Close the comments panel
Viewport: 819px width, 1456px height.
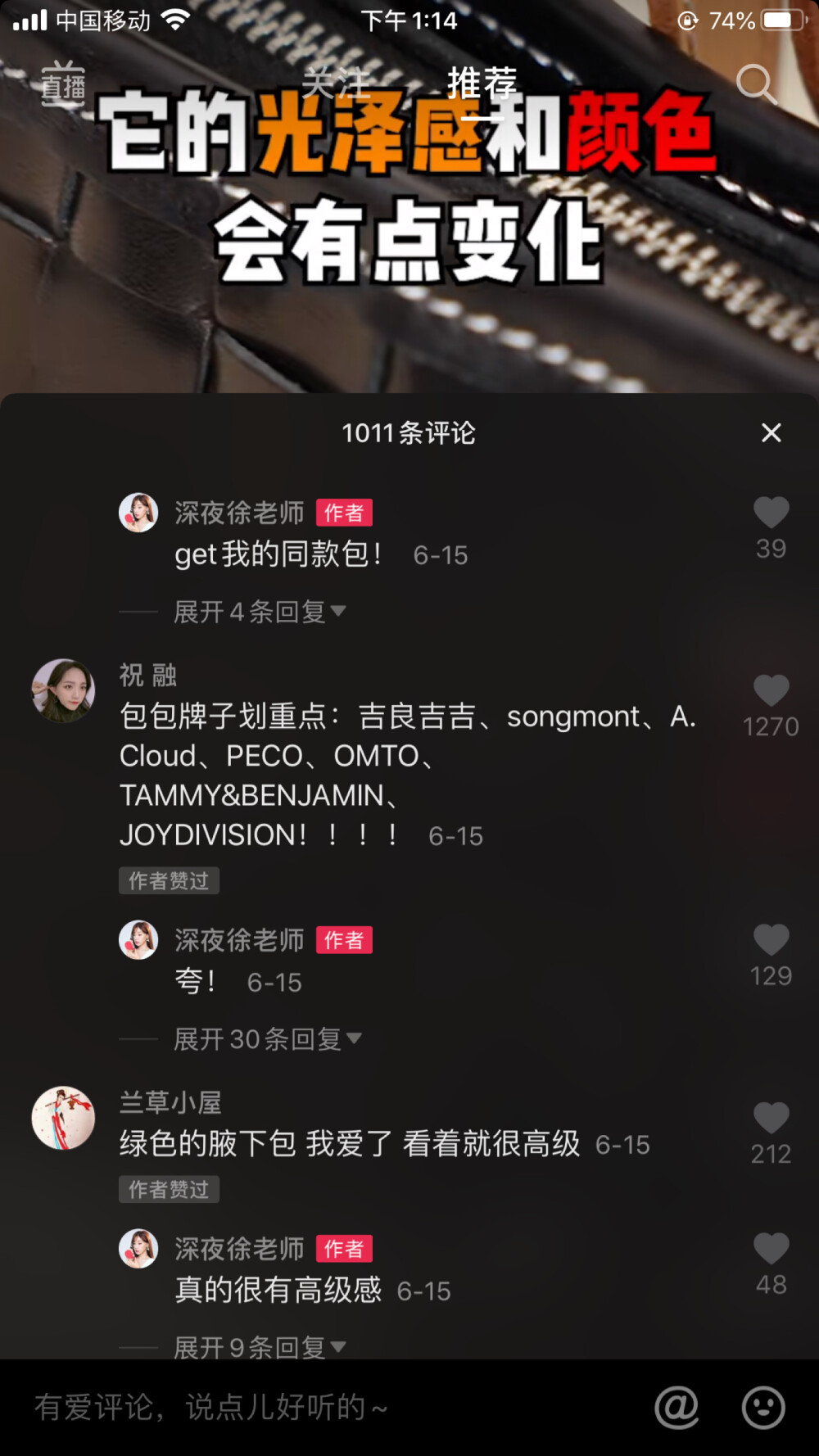pyautogui.click(x=771, y=432)
